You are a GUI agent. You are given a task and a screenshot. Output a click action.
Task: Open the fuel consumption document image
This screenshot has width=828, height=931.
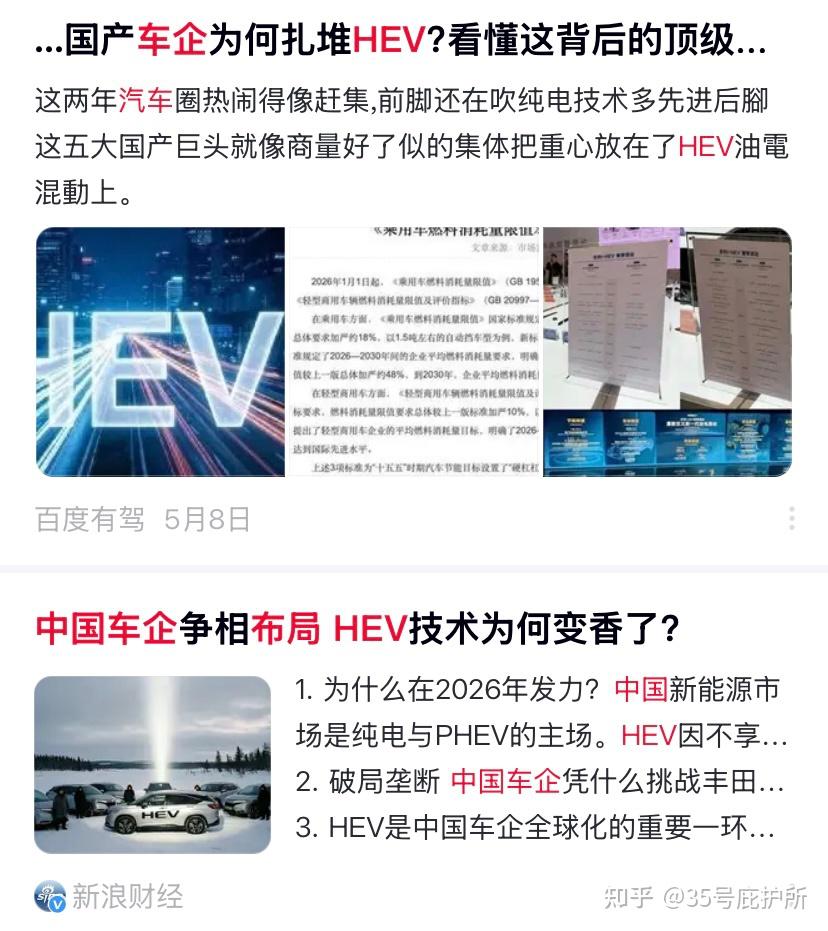(x=414, y=352)
